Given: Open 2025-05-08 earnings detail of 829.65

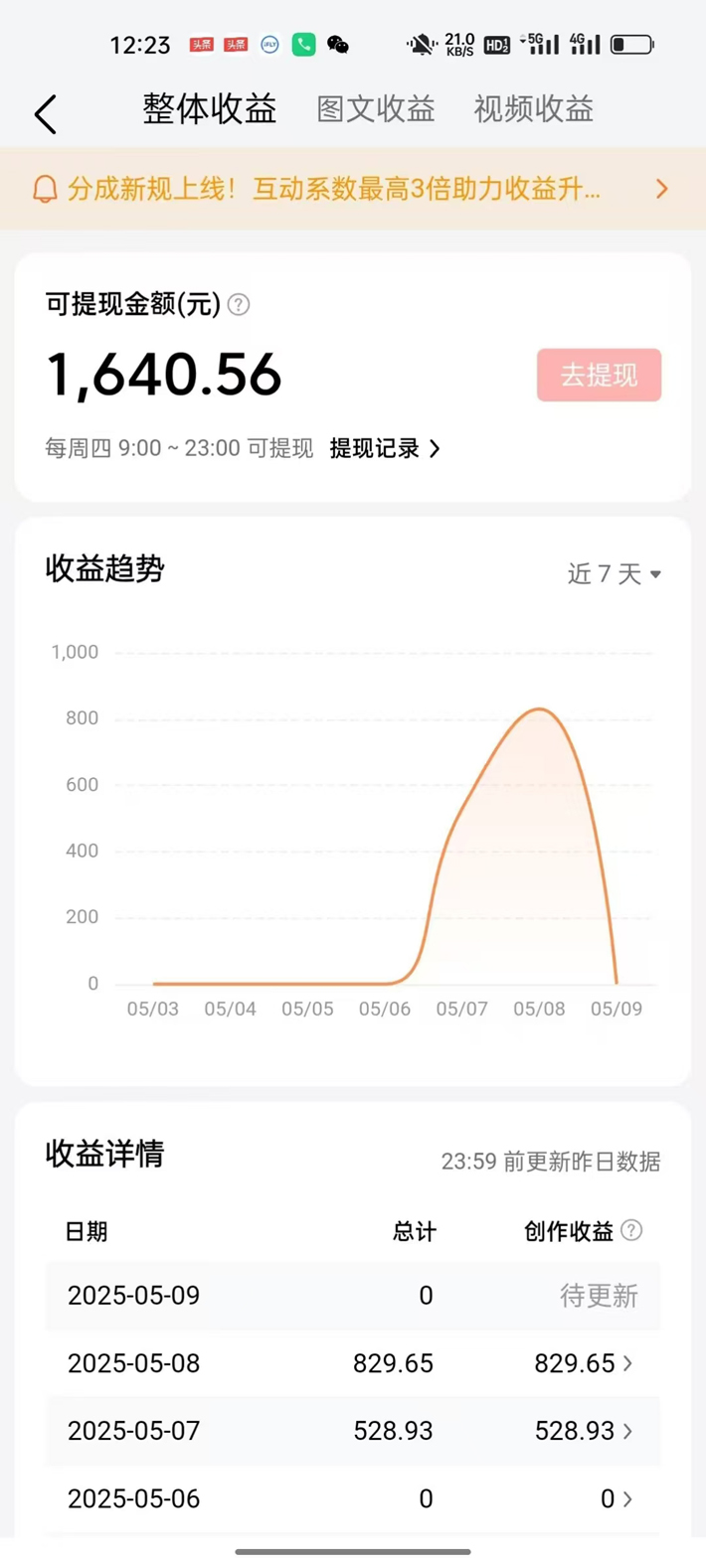Looking at the screenshot, I should click(x=584, y=1363).
